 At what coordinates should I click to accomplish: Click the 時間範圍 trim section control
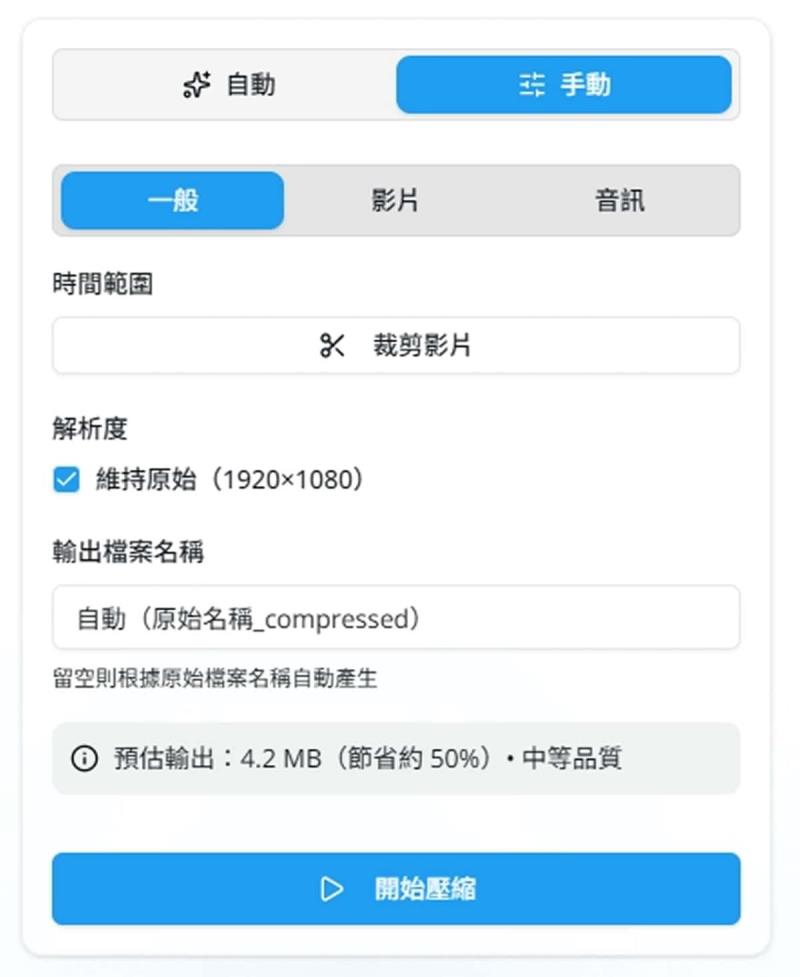click(396, 345)
